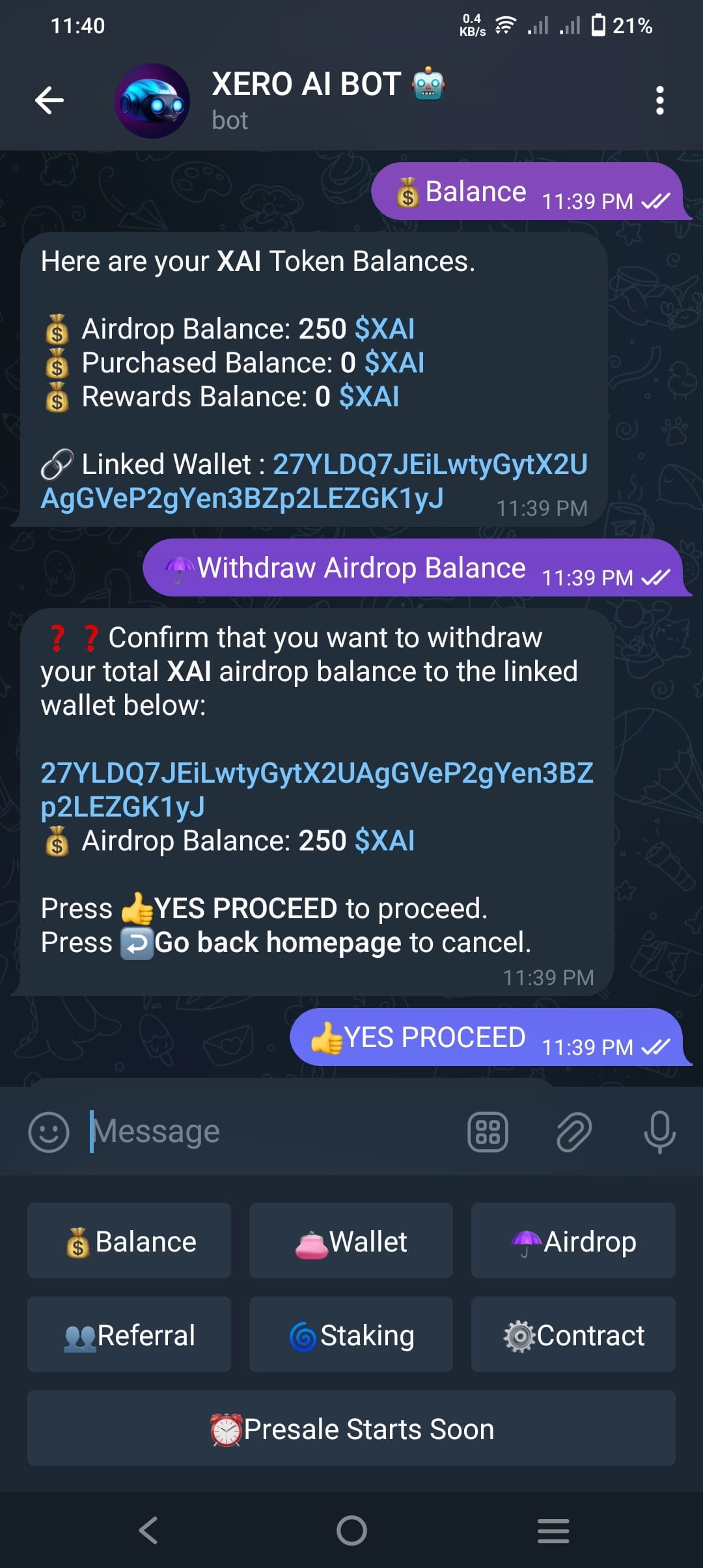Tap the XERO AI BOT chat title
The width and height of the screenshot is (703, 1568).
[306, 83]
